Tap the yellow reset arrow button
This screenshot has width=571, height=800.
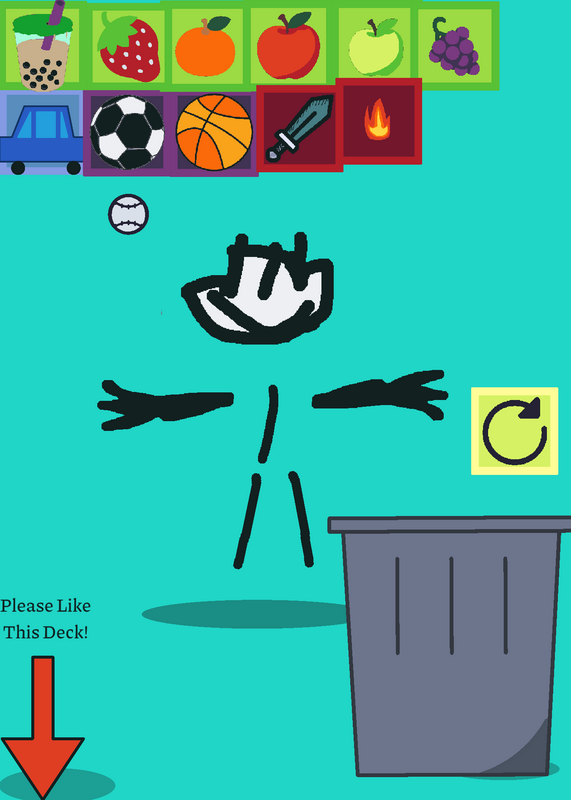coord(514,431)
